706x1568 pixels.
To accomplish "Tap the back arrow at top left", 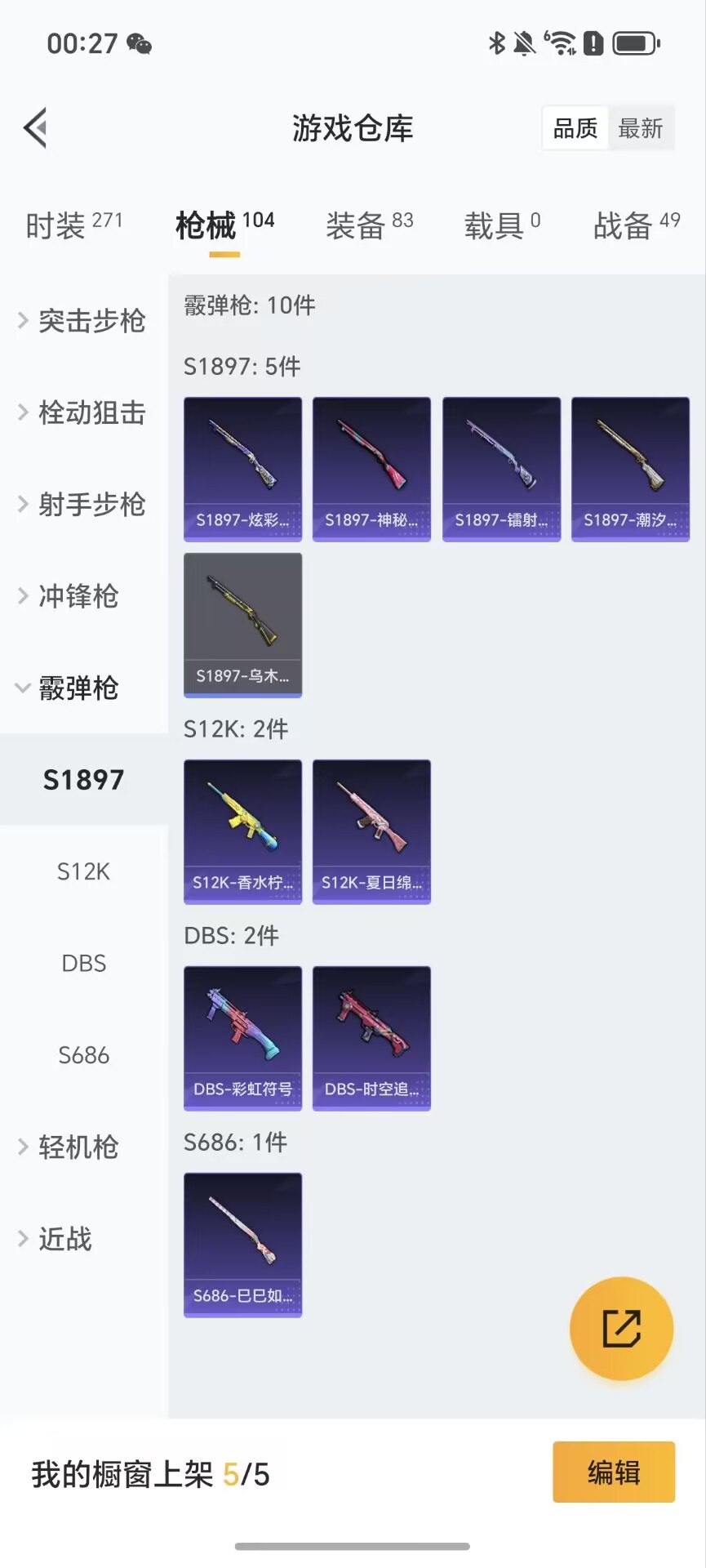I will [x=33, y=128].
